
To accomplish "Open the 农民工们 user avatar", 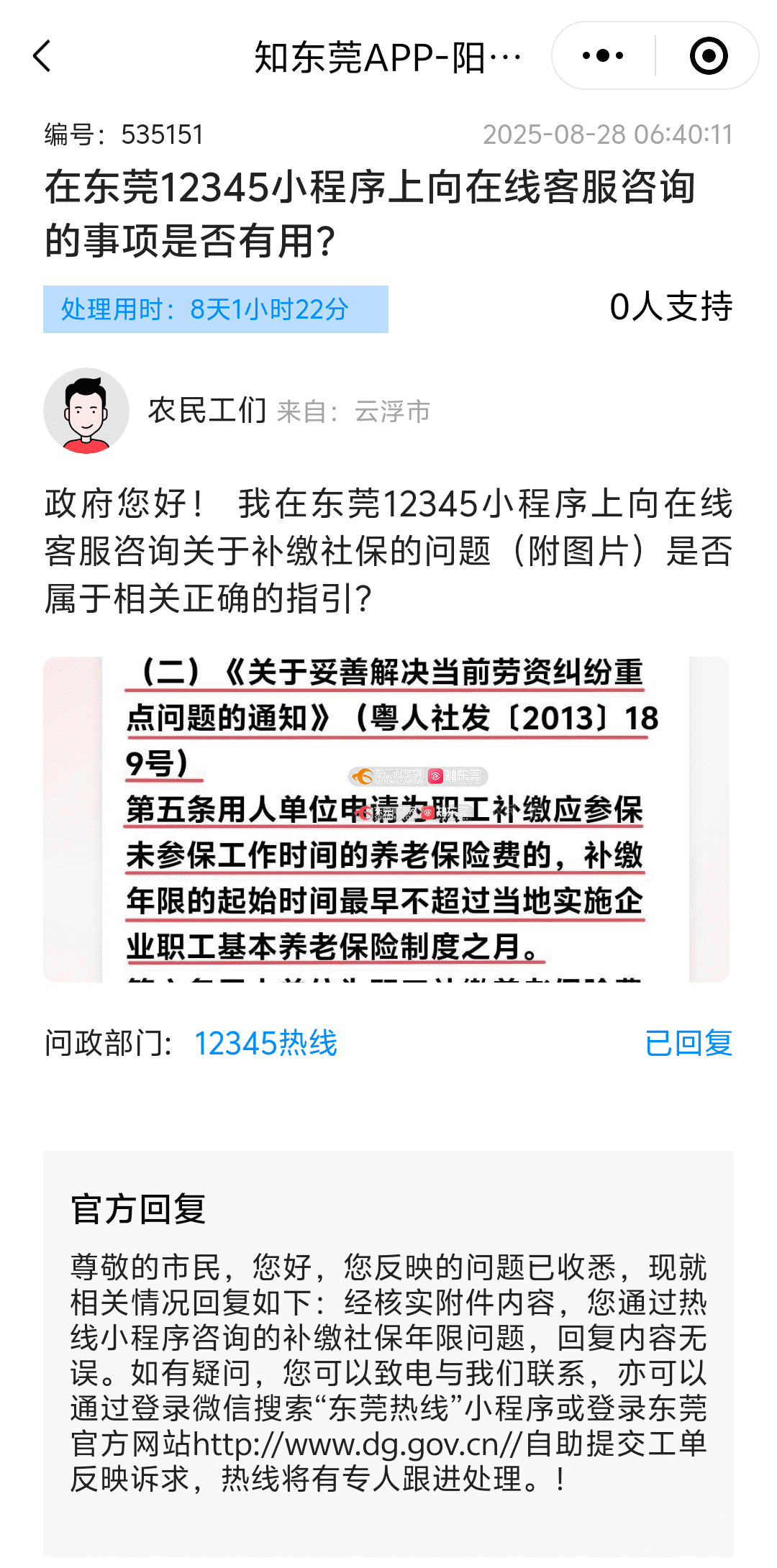I will (86, 411).
